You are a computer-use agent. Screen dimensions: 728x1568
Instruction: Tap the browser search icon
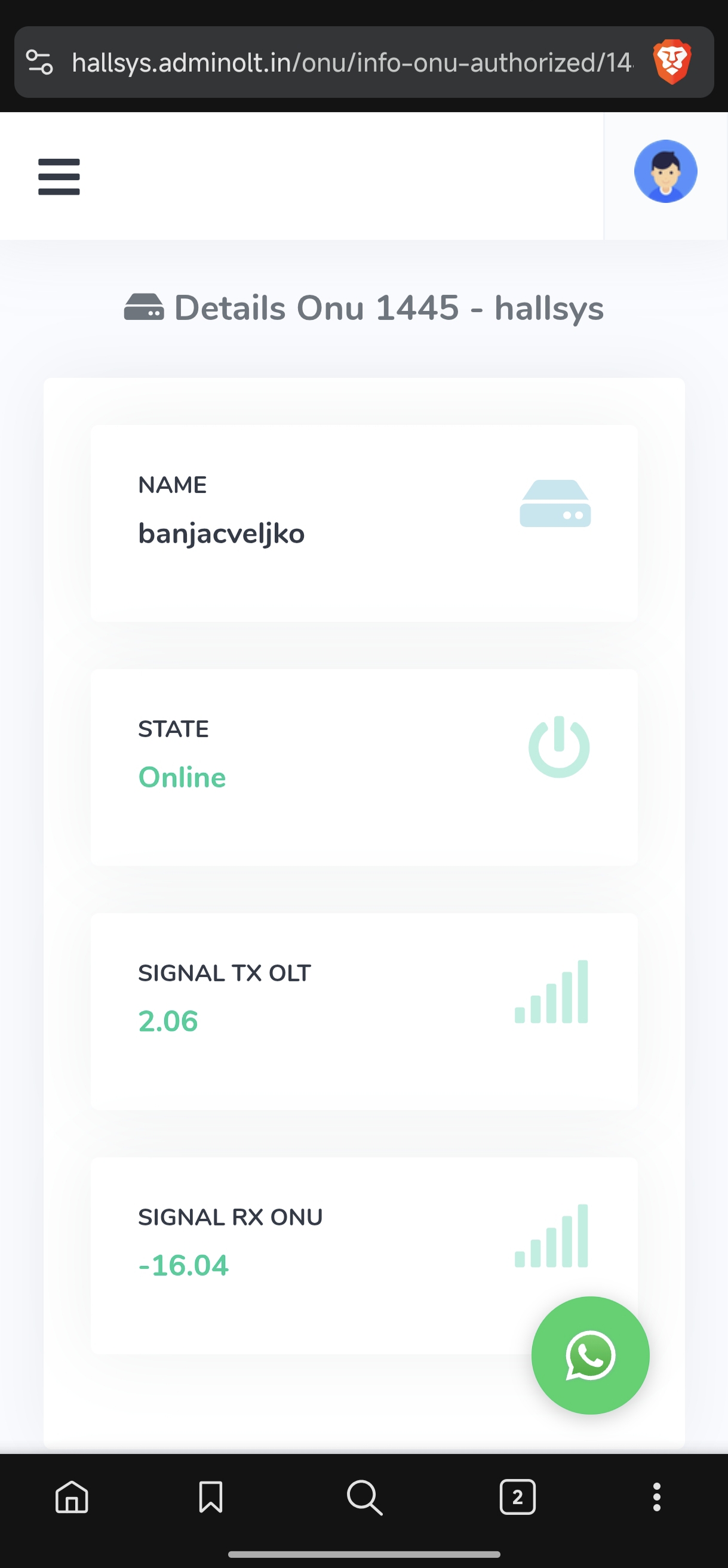tap(364, 1497)
